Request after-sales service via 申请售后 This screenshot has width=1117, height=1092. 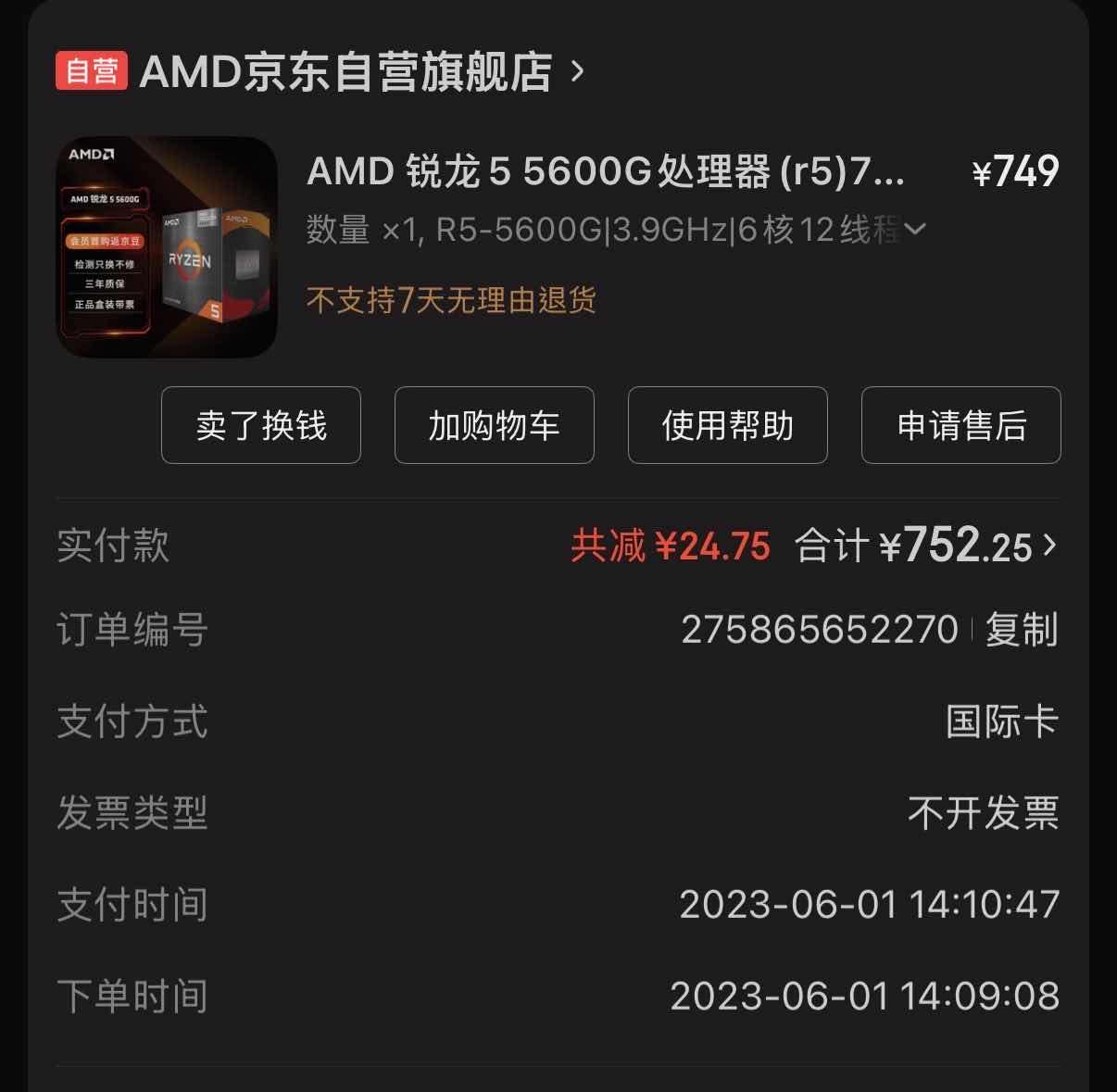tap(961, 425)
